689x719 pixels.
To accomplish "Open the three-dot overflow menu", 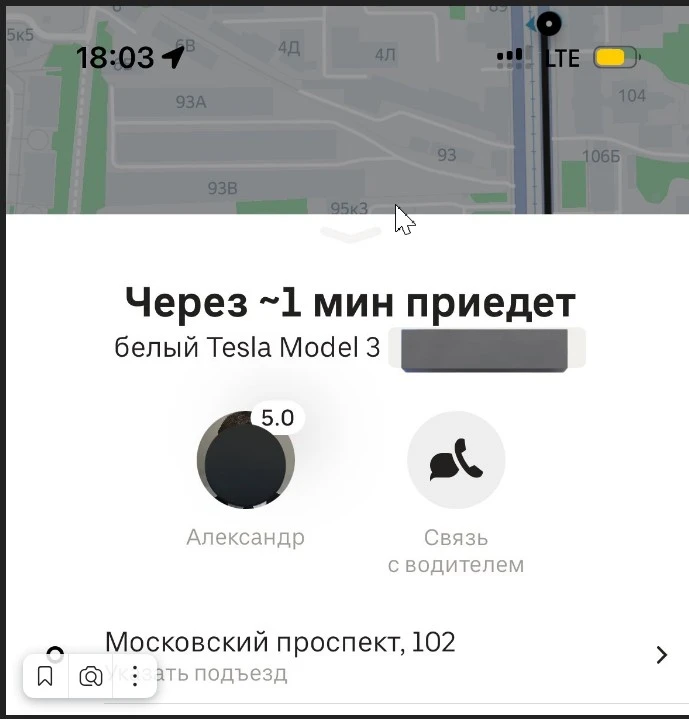I will [x=135, y=676].
